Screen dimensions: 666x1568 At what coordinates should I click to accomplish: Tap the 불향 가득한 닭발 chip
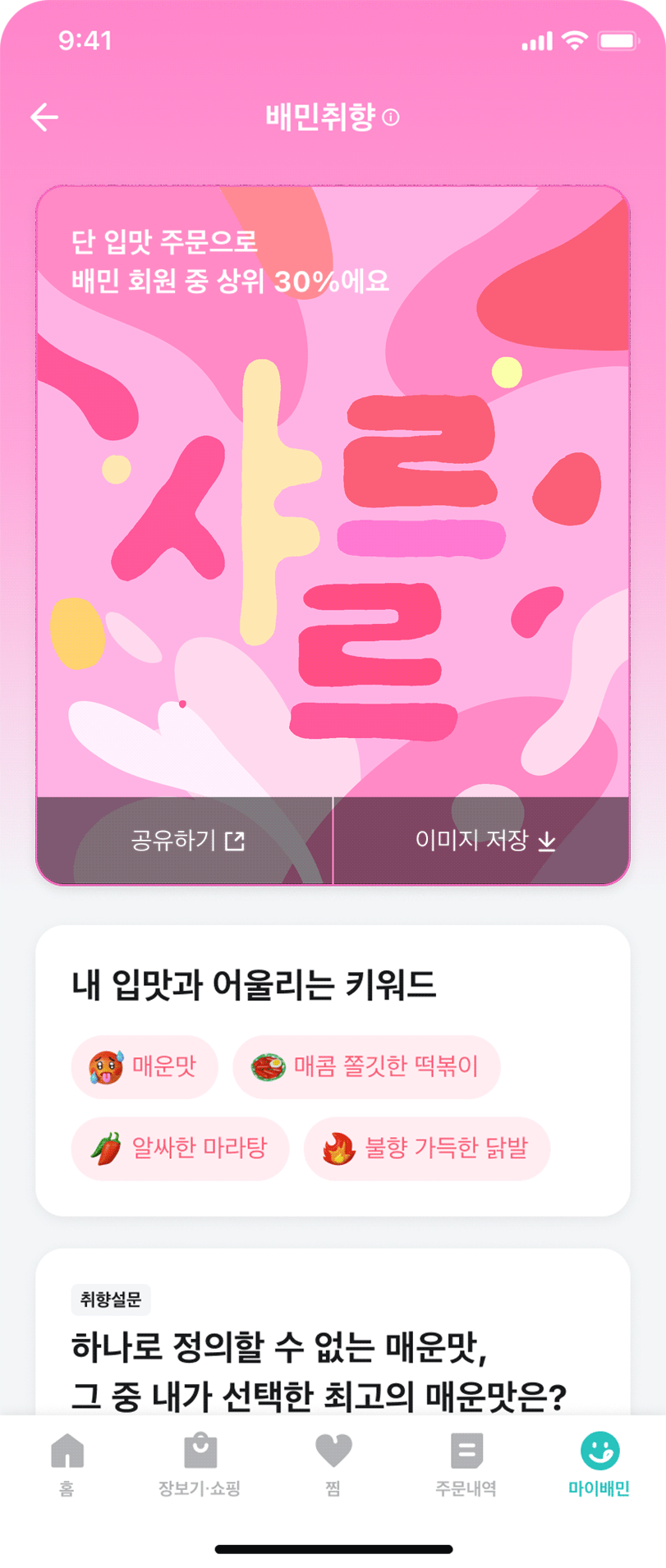tap(426, 1148)
